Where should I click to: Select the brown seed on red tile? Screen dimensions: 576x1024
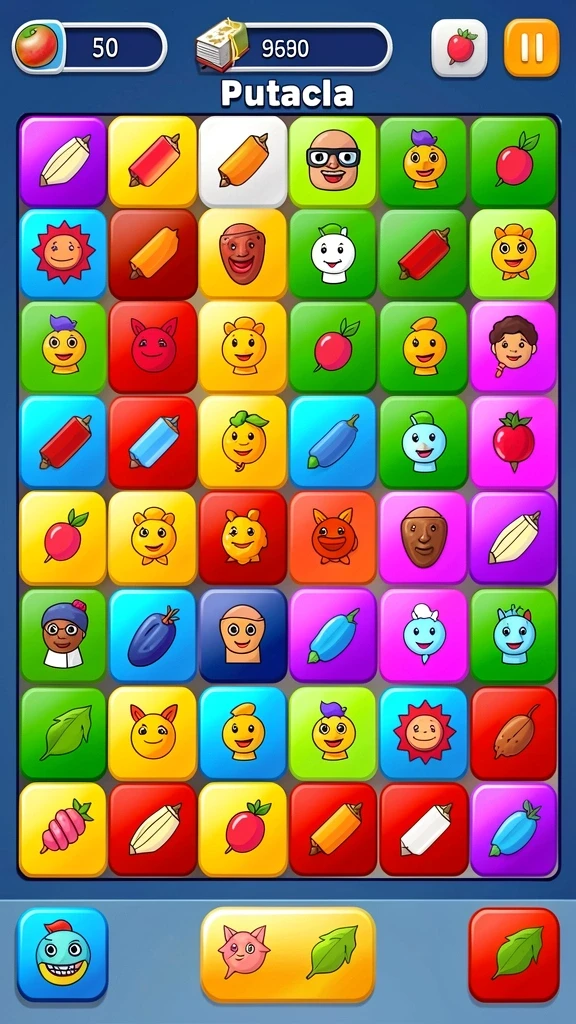[x=513, y=733]
